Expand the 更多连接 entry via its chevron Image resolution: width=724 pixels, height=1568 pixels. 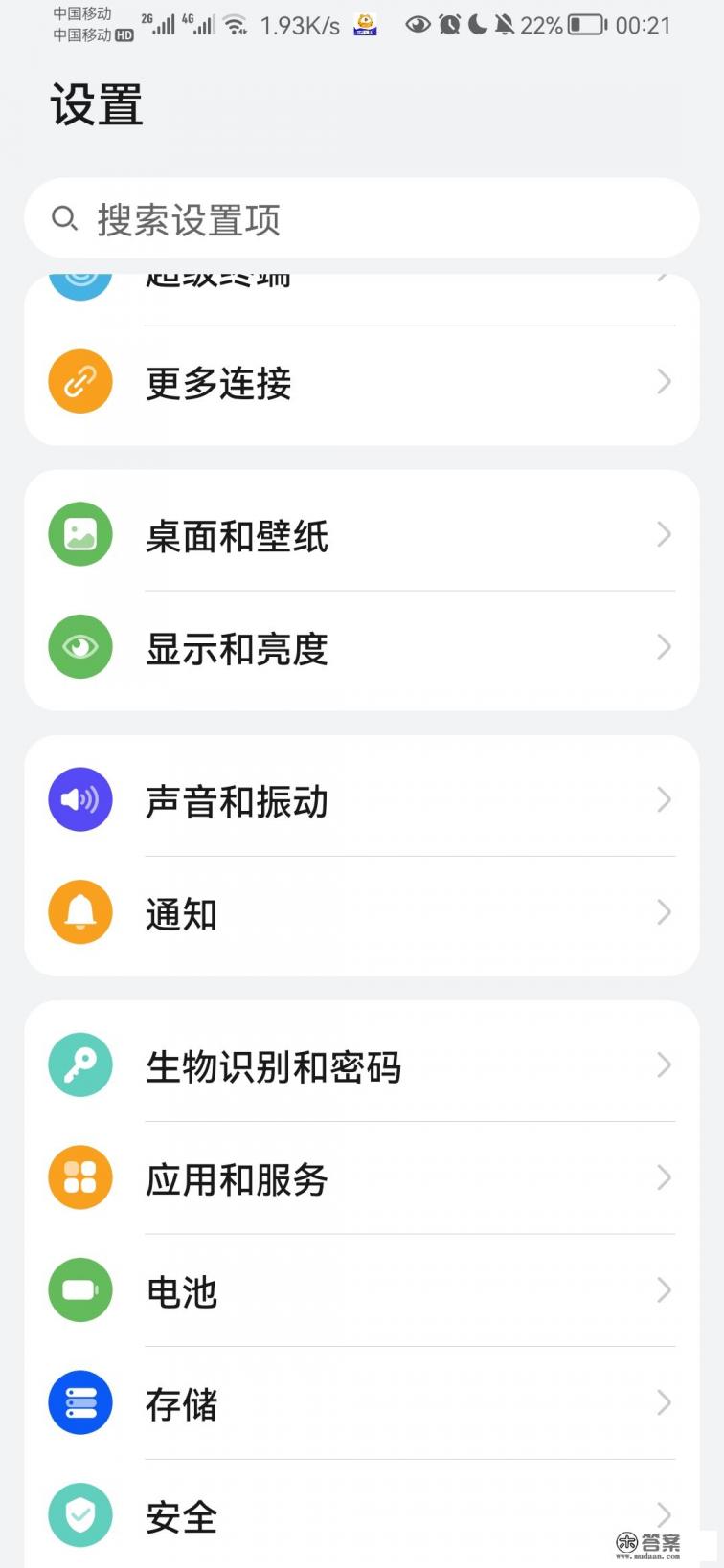(664, 381)
